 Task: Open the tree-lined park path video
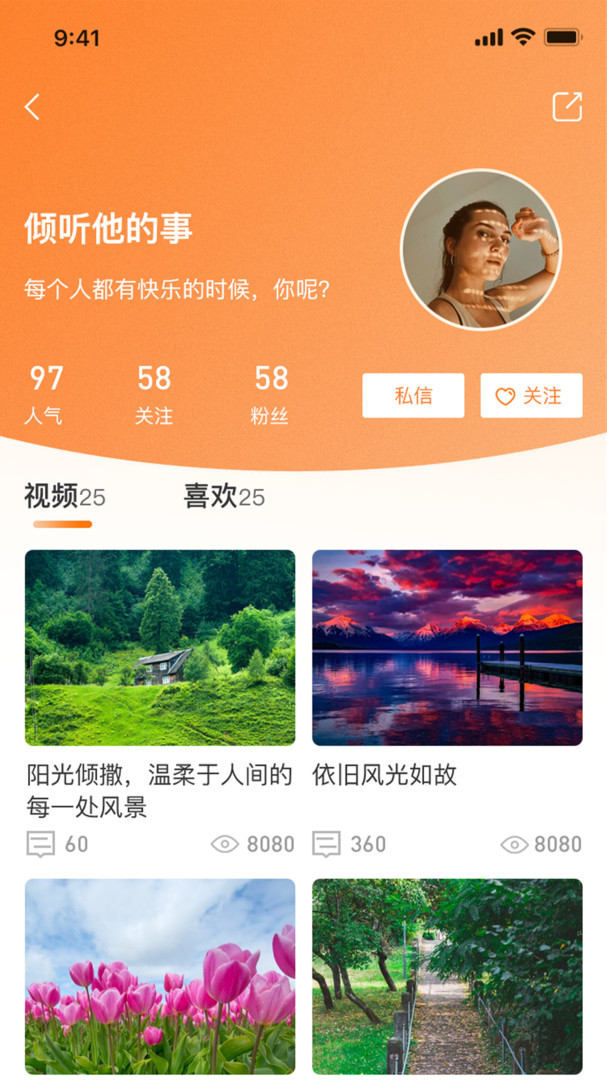[x=447, y=975]
